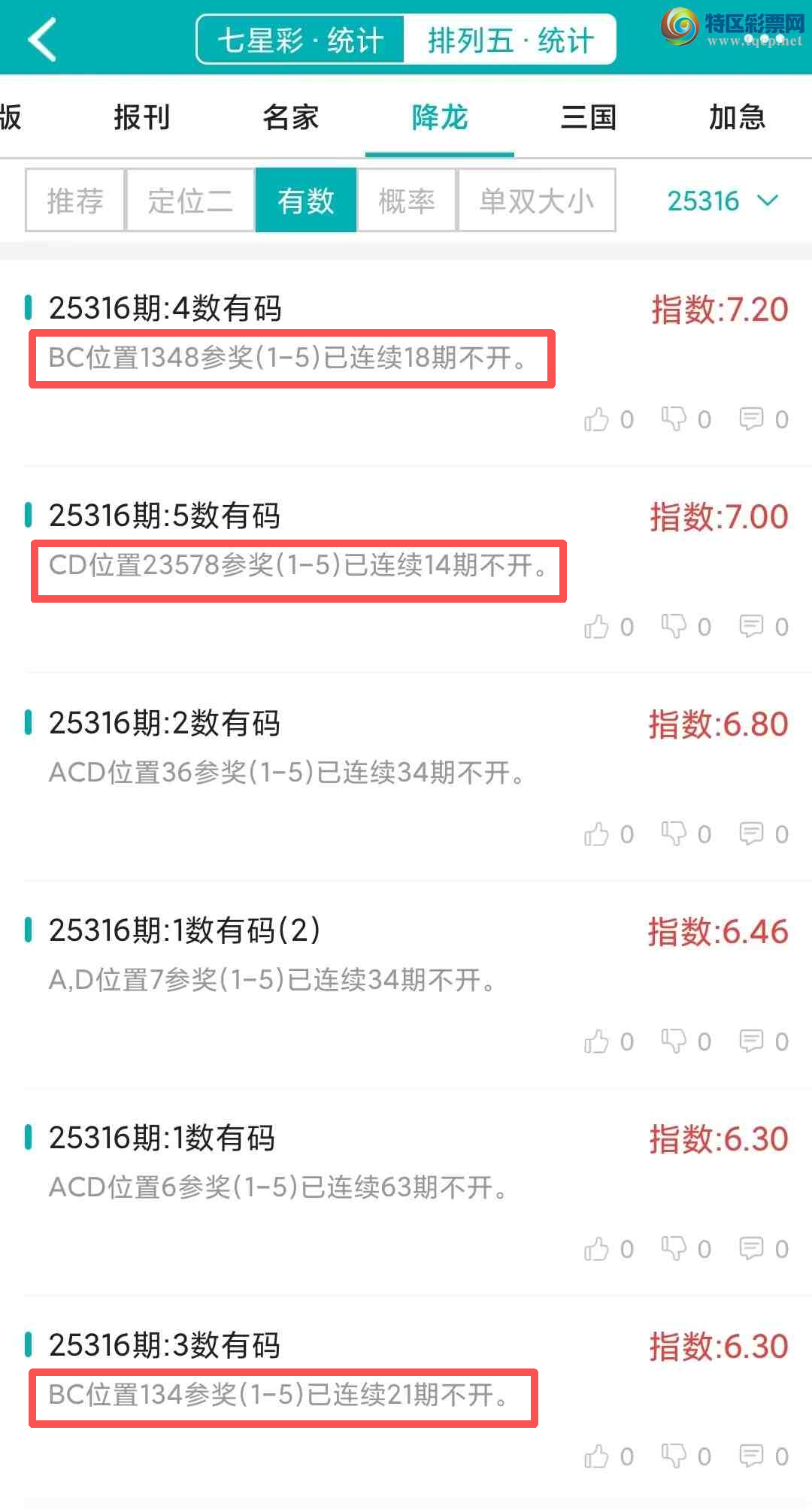Dislike the ACD位置6 entry
The image size is (812, 1512).
click(674, 1249)
